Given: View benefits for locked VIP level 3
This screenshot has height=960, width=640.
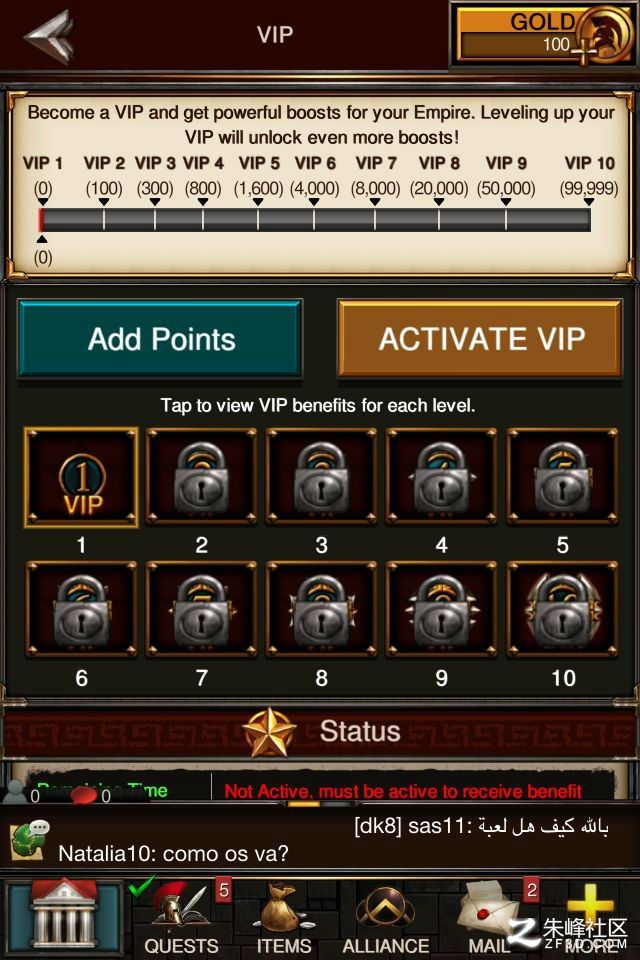Looking at the screenshot, I should coord(321,478).
